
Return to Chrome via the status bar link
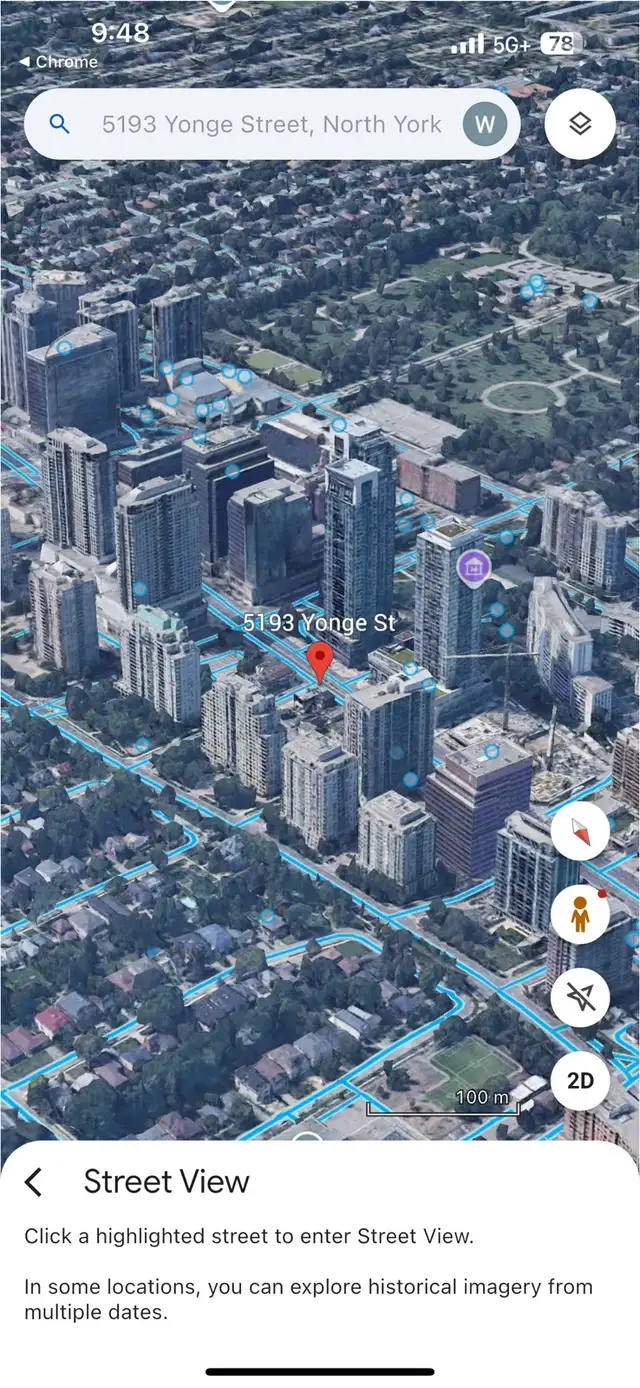coord(59,62)
